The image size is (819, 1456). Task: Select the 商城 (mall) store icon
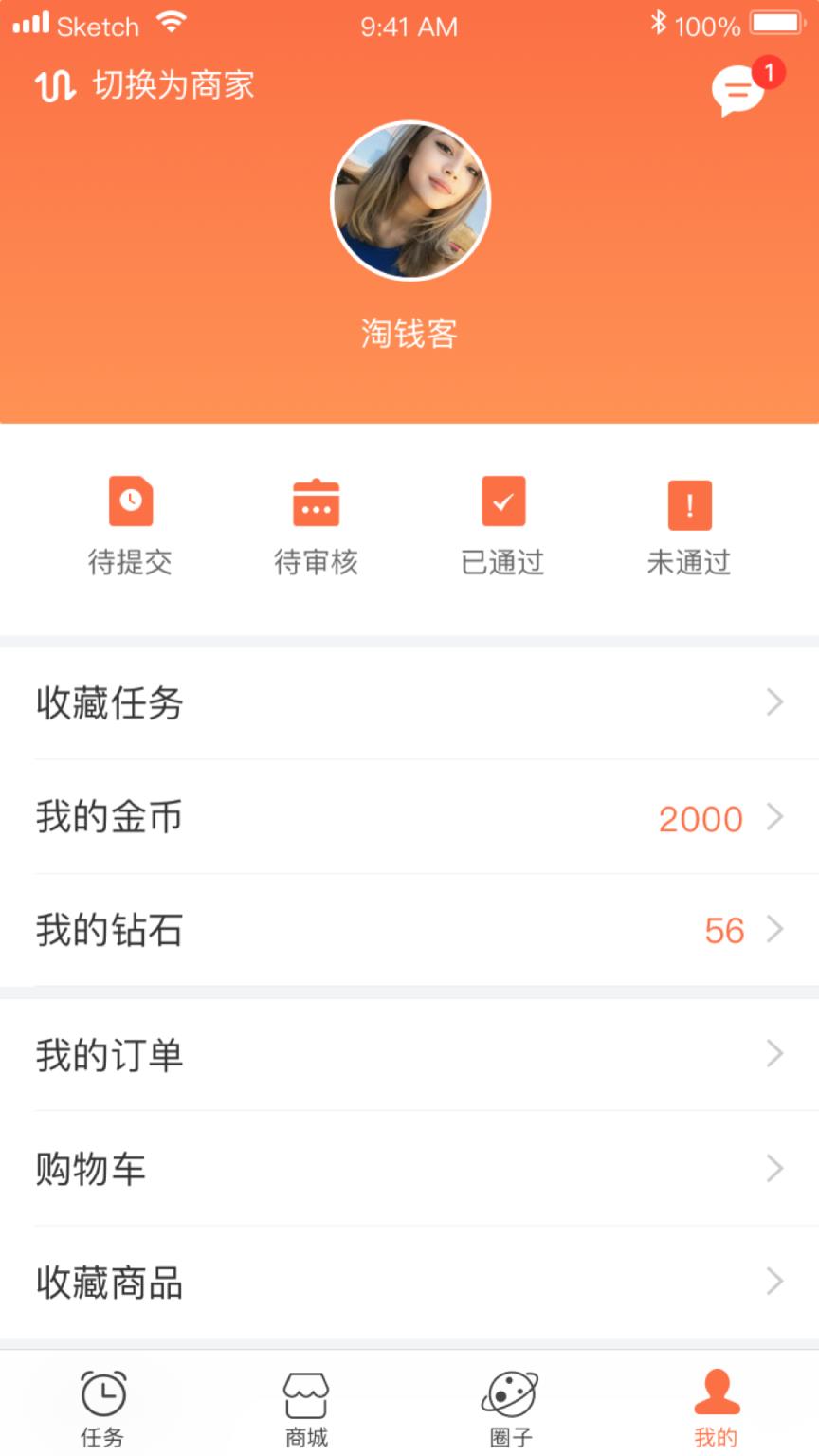point(305,1392)
